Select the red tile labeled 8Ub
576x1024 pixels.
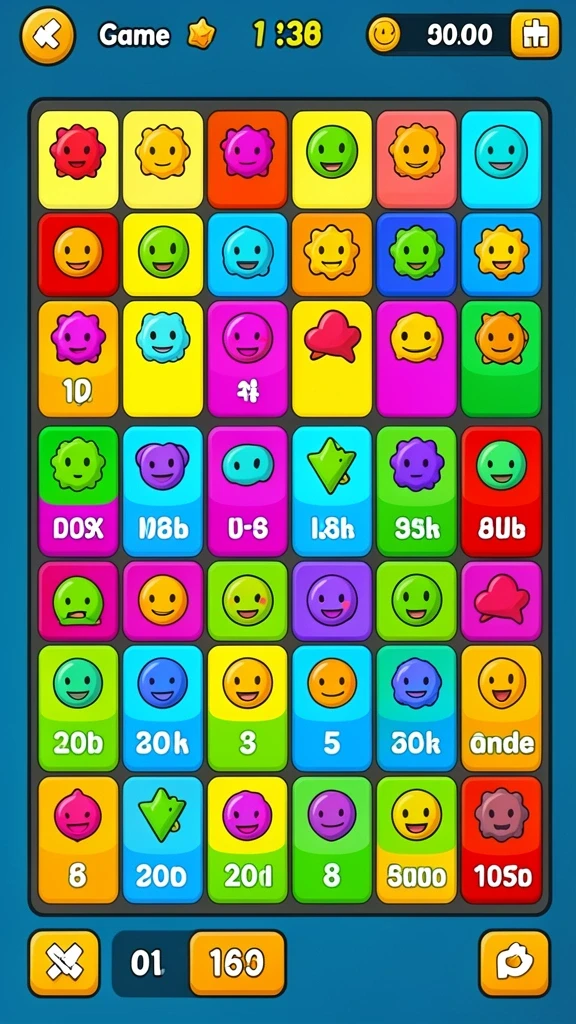501,491
